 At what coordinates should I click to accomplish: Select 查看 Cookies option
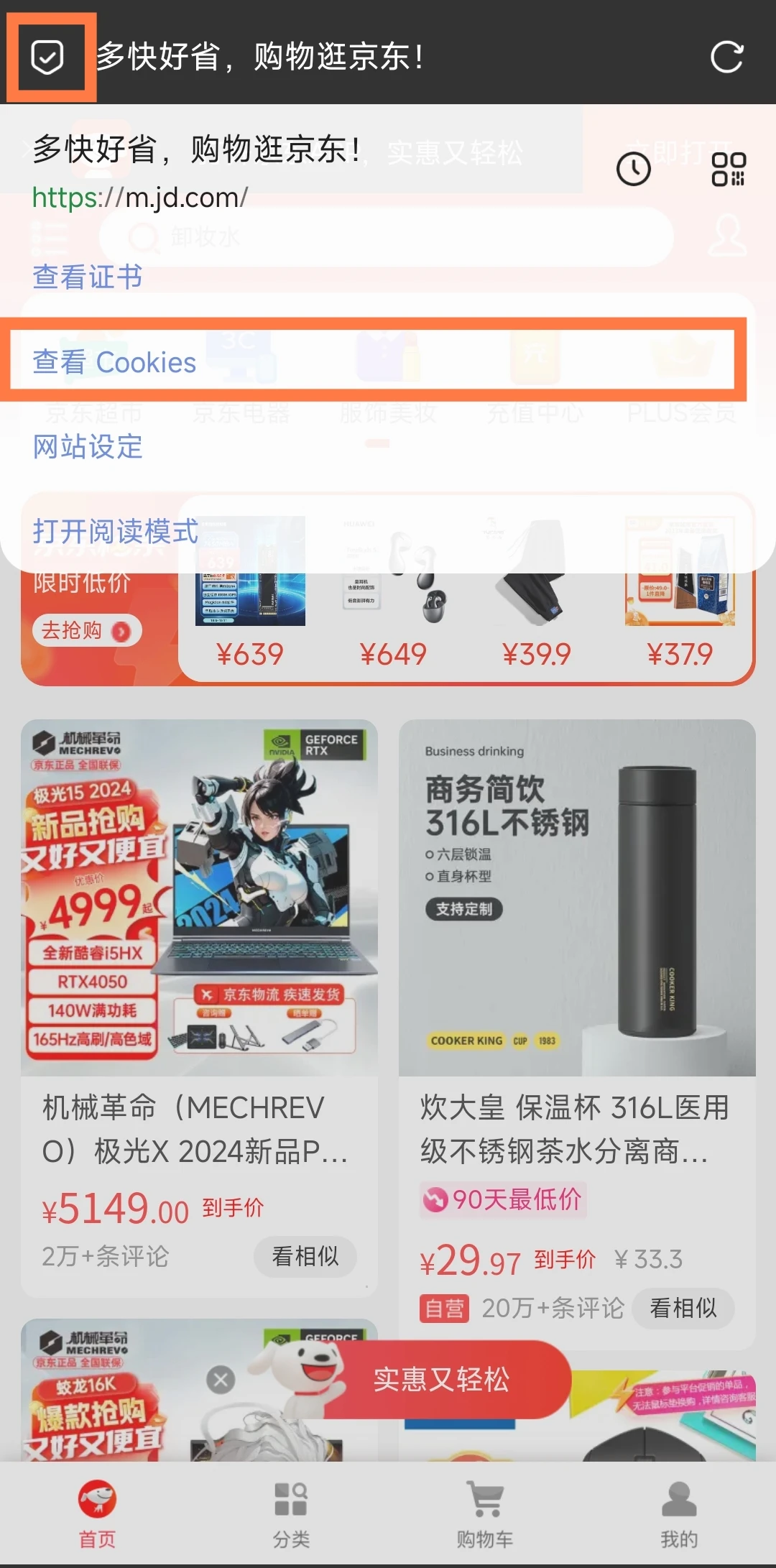coord(115,362)
